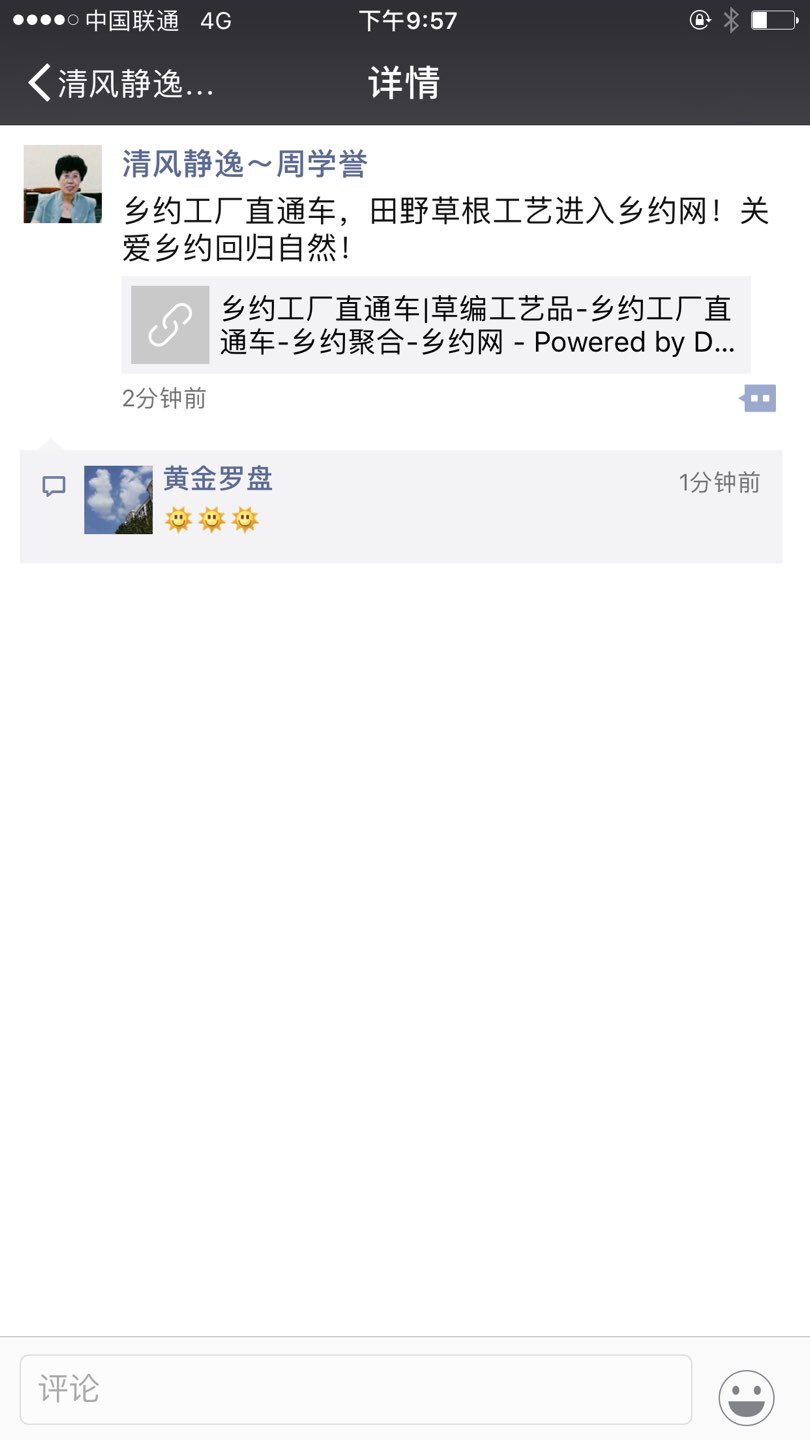Open the like/comment popup icon

coord(759,399)
